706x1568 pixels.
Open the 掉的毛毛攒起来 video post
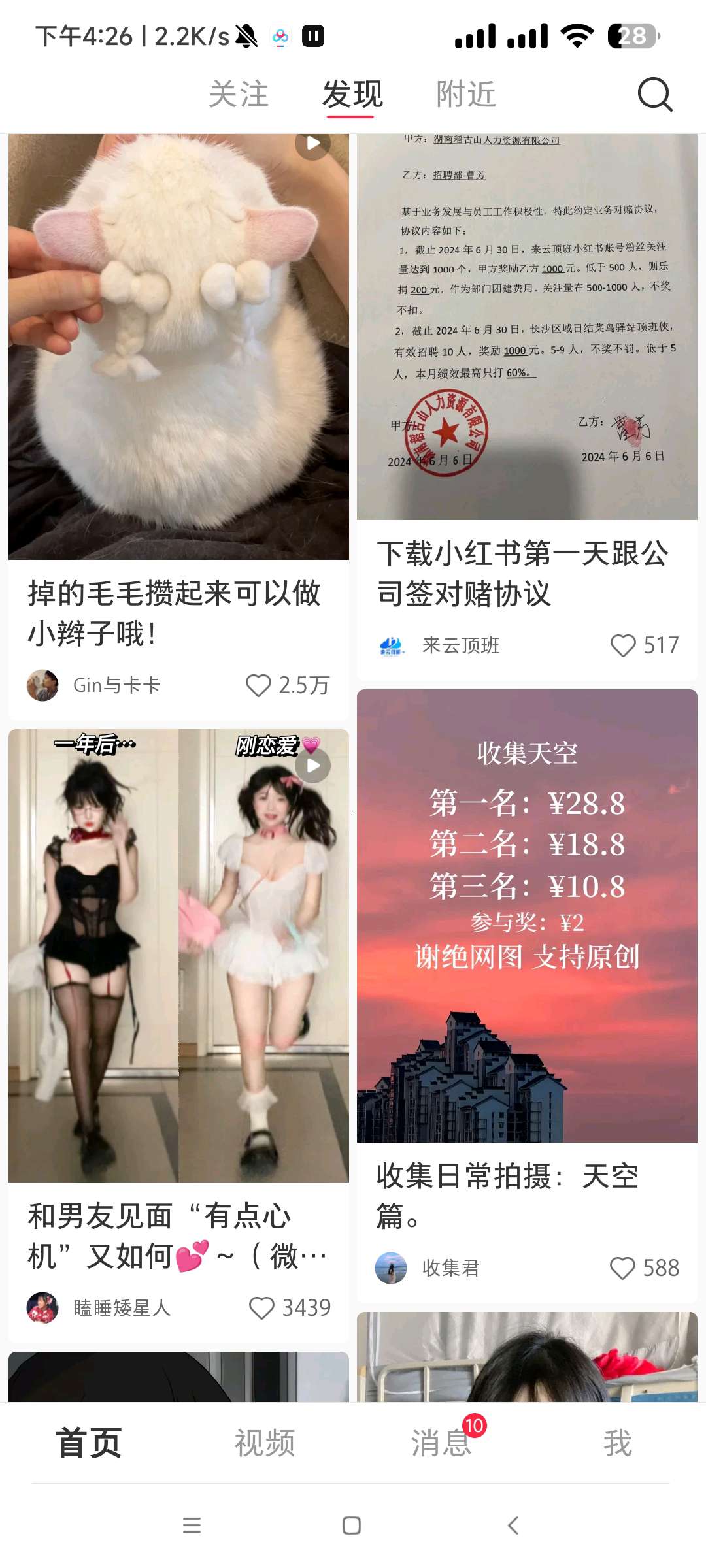pos(178,346)
